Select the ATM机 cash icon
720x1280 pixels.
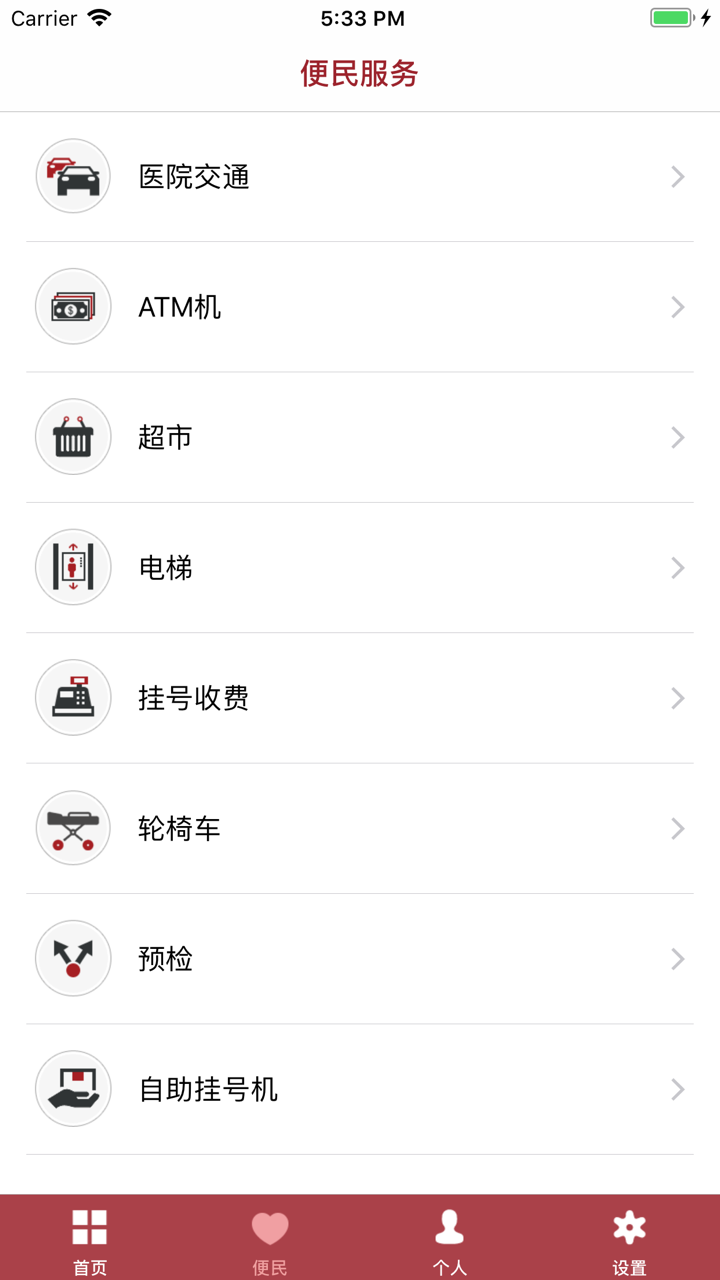tap(73, 306)
